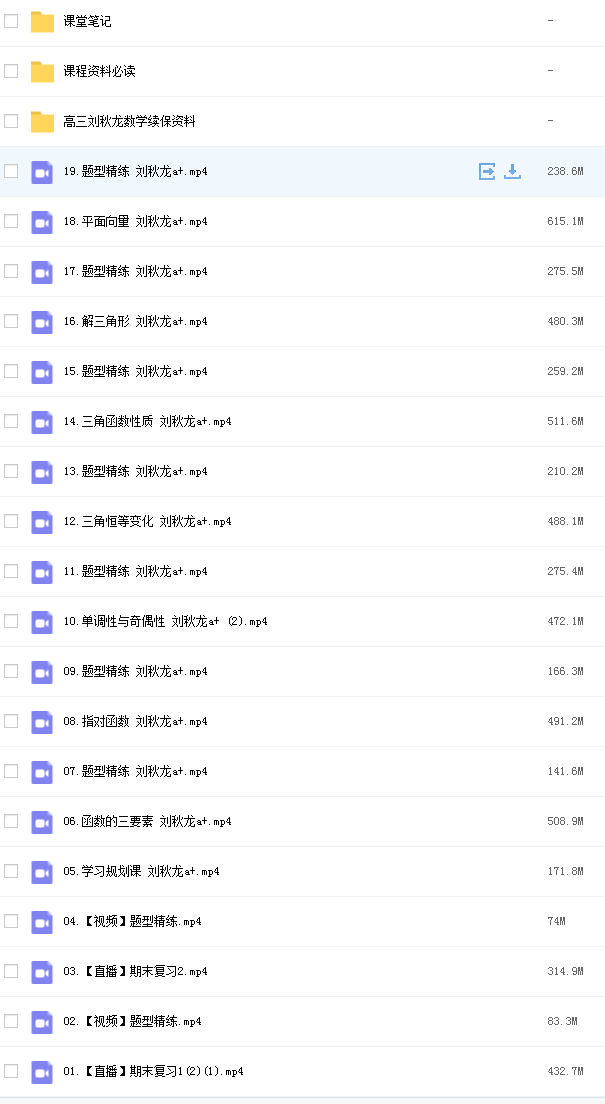Mark the checkbox for 02.【视频】题型精练.mp4

click(11, 1021)
